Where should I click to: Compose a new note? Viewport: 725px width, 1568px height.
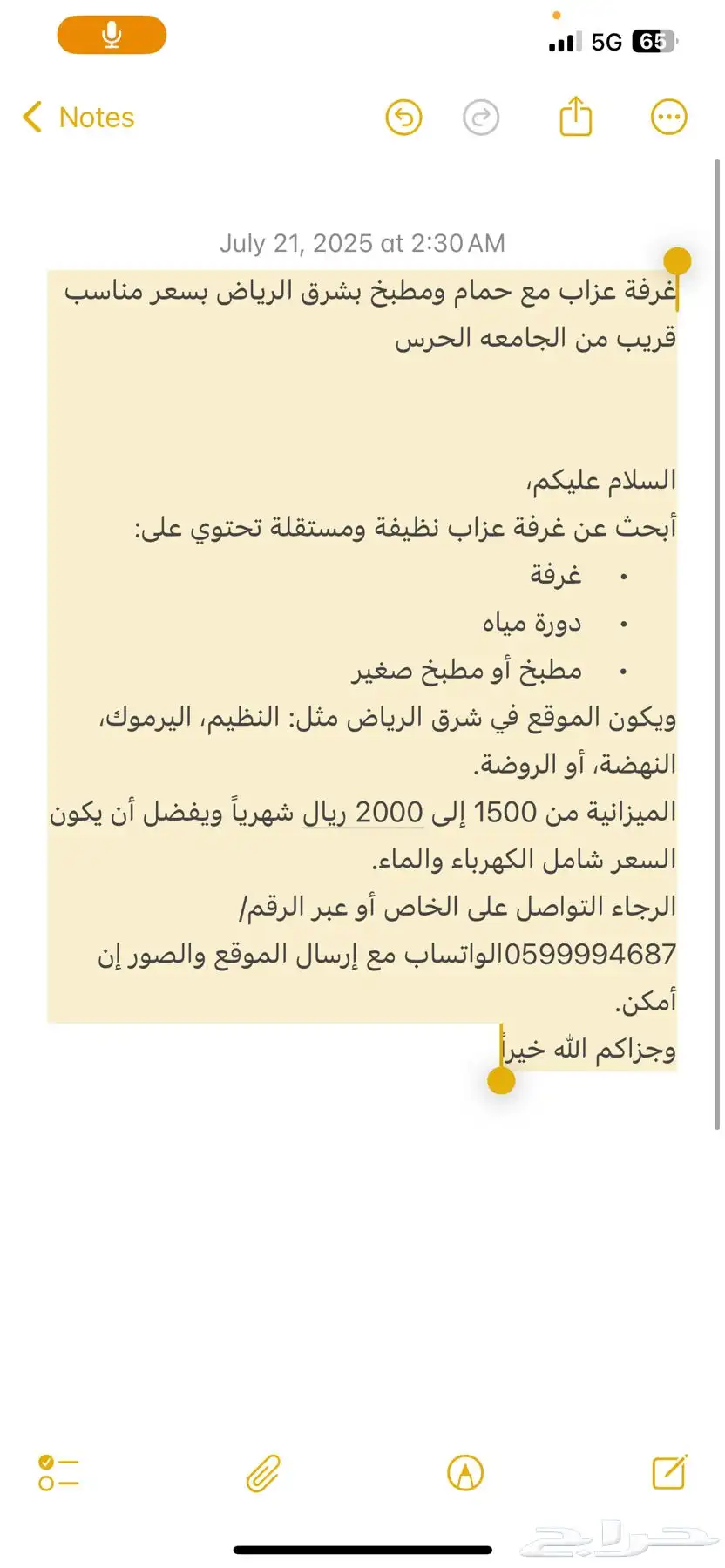pyautogui.click(x=670, y=1472)
